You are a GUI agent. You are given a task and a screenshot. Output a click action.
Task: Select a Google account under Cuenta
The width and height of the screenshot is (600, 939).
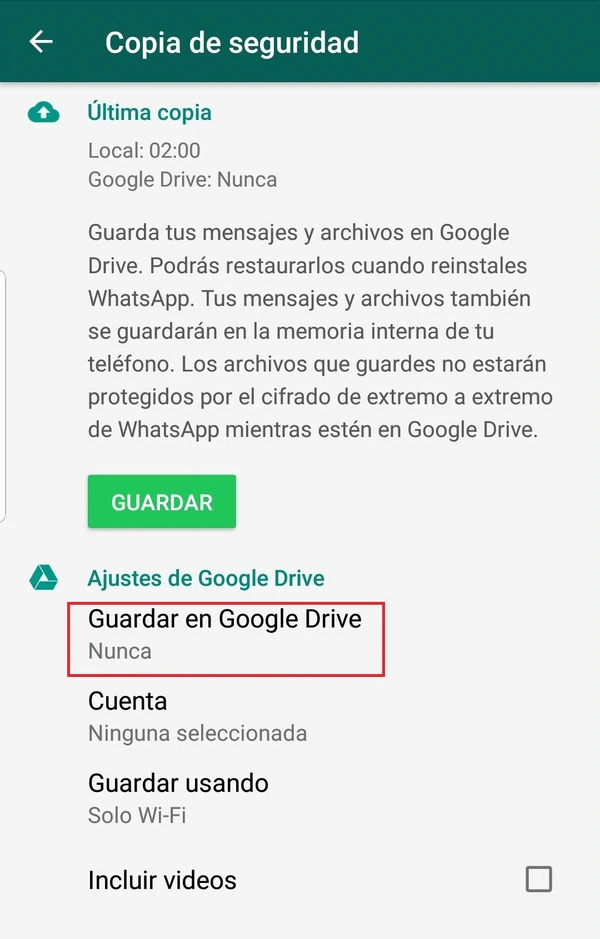tap(197, 716)
